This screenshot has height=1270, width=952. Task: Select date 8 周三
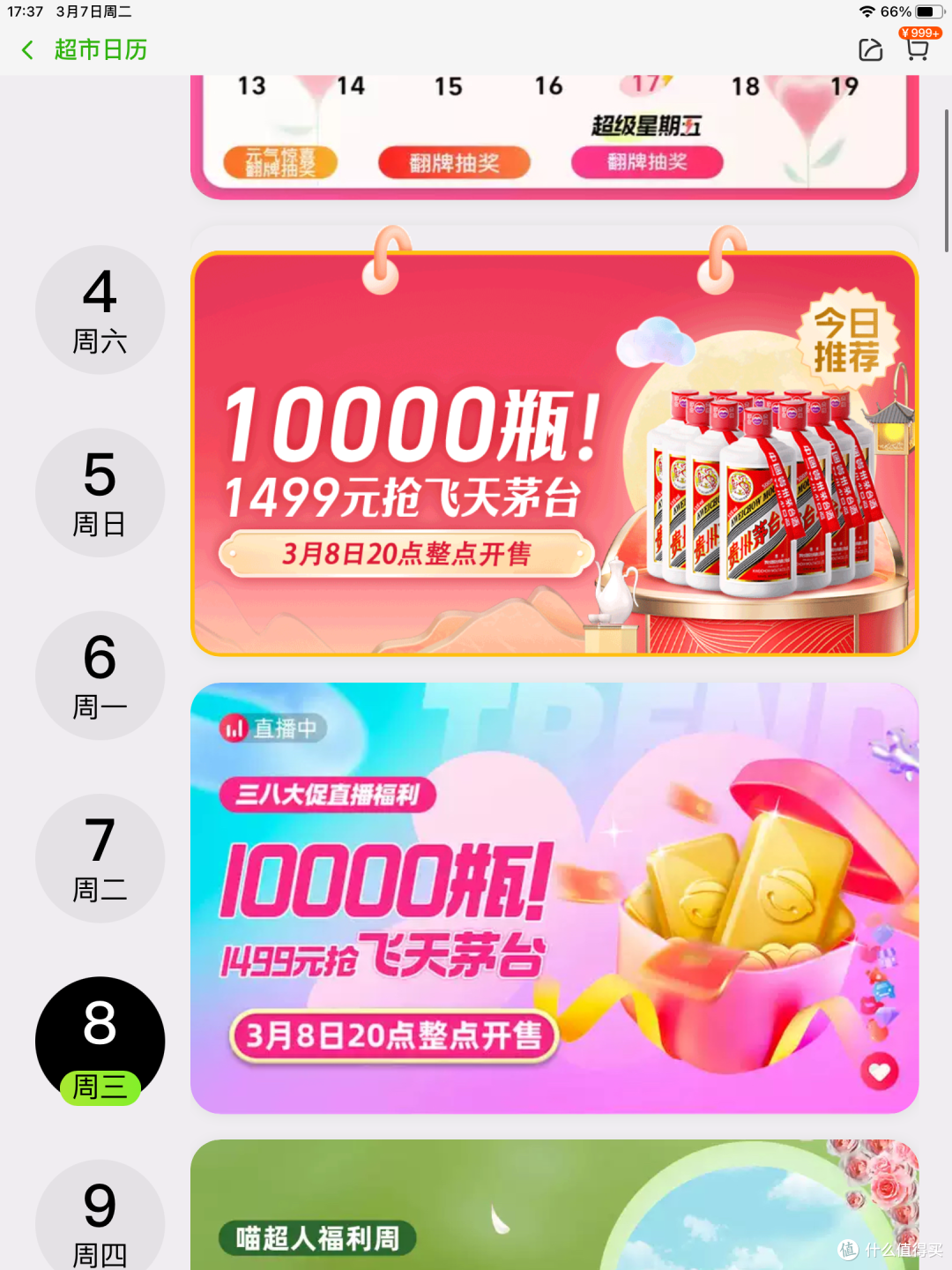pyautogui.click(x=100, y=1041)
